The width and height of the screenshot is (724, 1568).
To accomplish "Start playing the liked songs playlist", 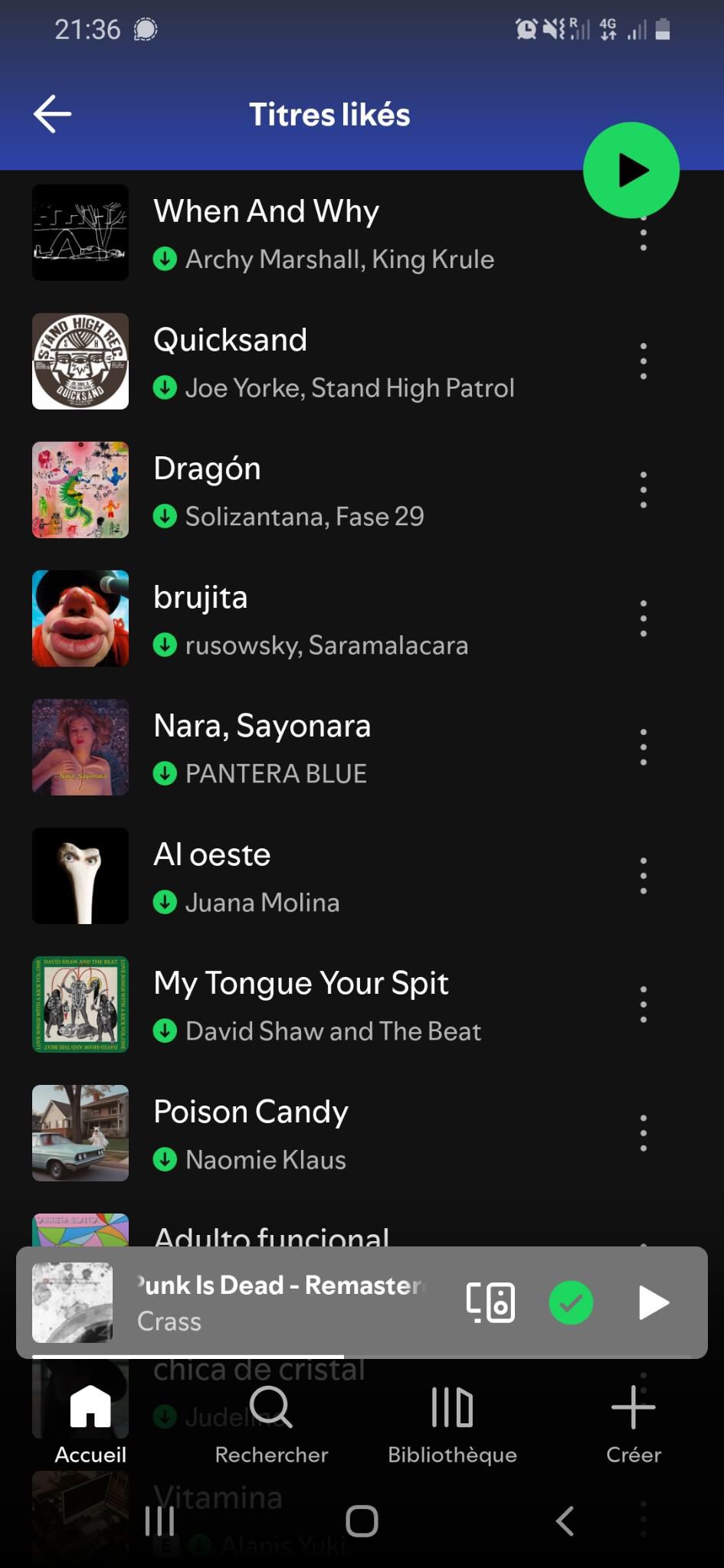I will (x=631, y=170).
